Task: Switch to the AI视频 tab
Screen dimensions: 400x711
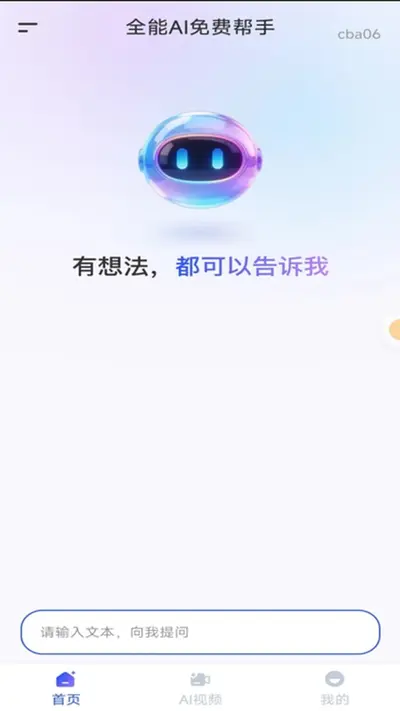Action: pyautogui.click(x=200, y=688)
